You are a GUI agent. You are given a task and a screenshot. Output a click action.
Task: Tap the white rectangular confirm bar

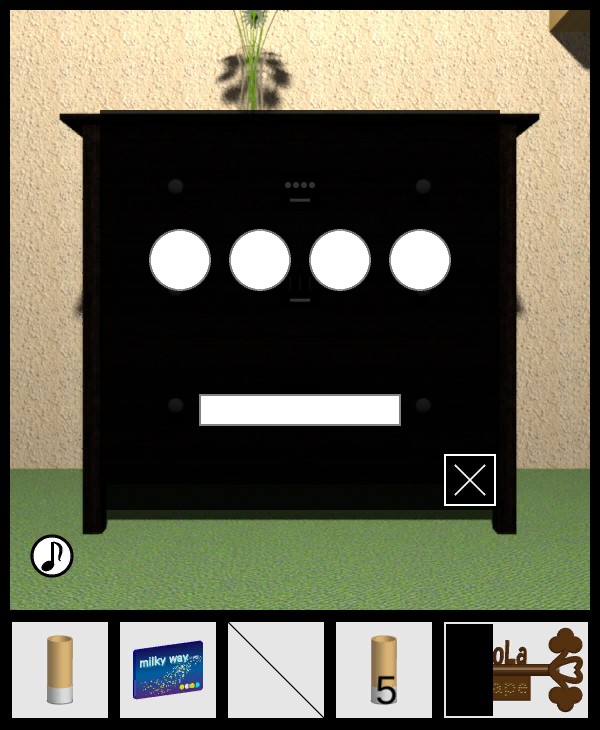pyautogui.click(x=300, y=410)
